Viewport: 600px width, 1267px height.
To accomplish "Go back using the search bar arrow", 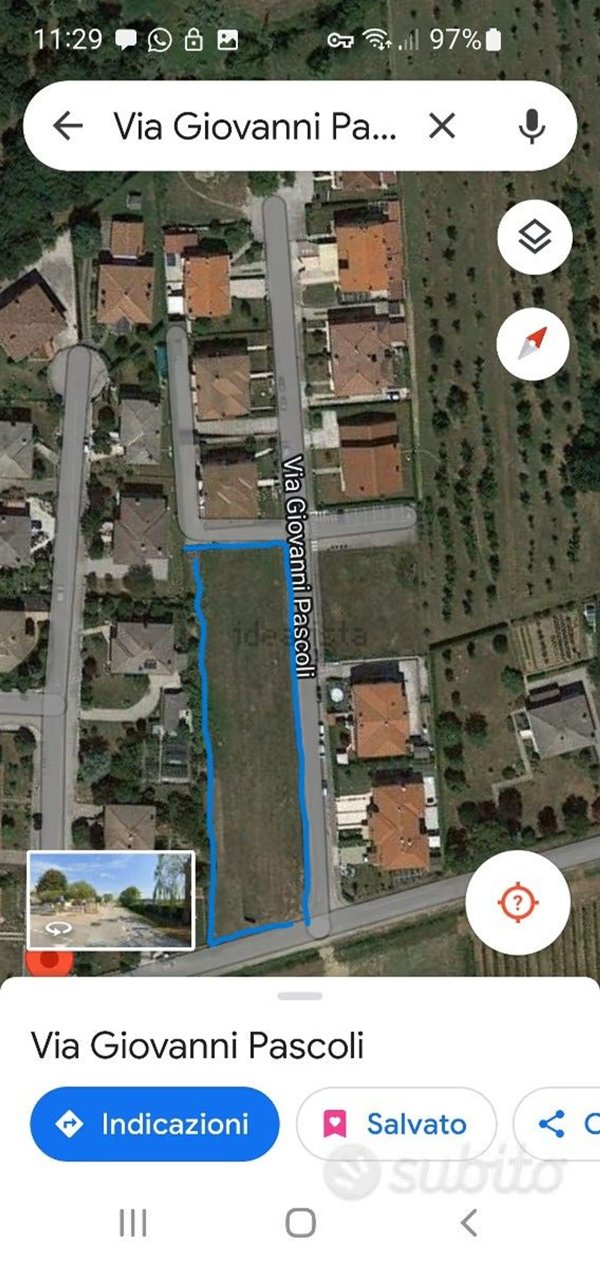I will click(x=68, y=126).
